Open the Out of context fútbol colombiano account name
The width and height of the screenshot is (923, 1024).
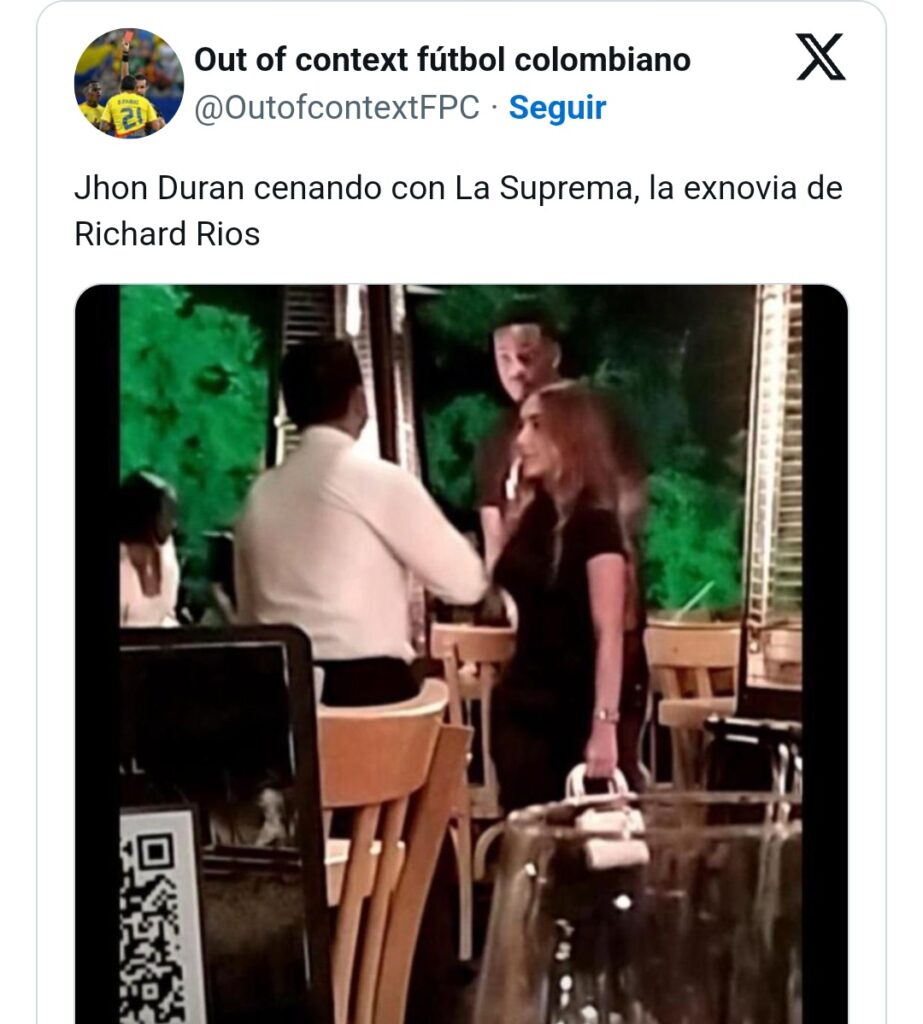(442, 59)
